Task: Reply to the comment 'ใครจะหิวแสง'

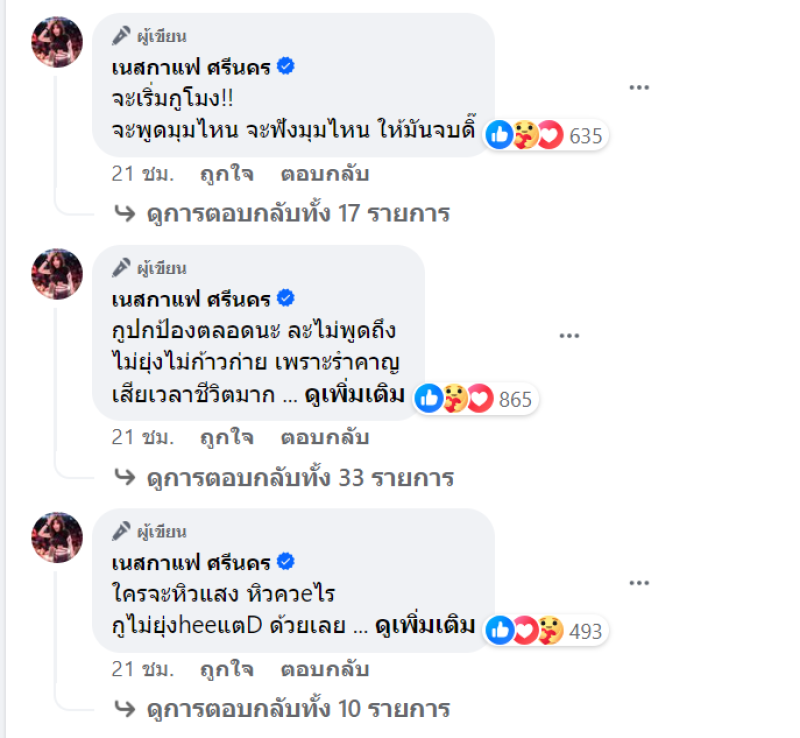Action: click(x=325, y=669)
